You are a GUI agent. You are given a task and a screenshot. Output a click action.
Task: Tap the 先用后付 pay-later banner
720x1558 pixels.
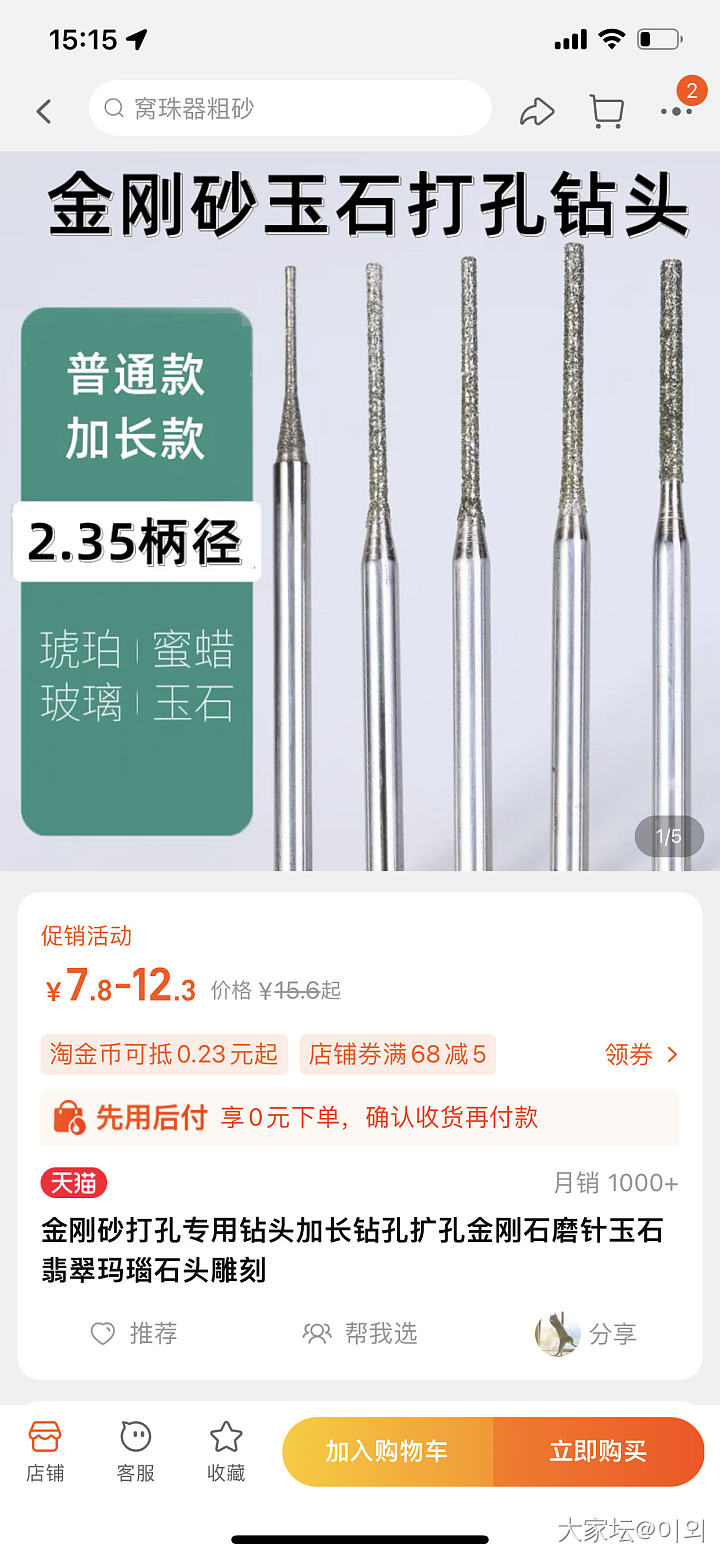(360, 1117)
